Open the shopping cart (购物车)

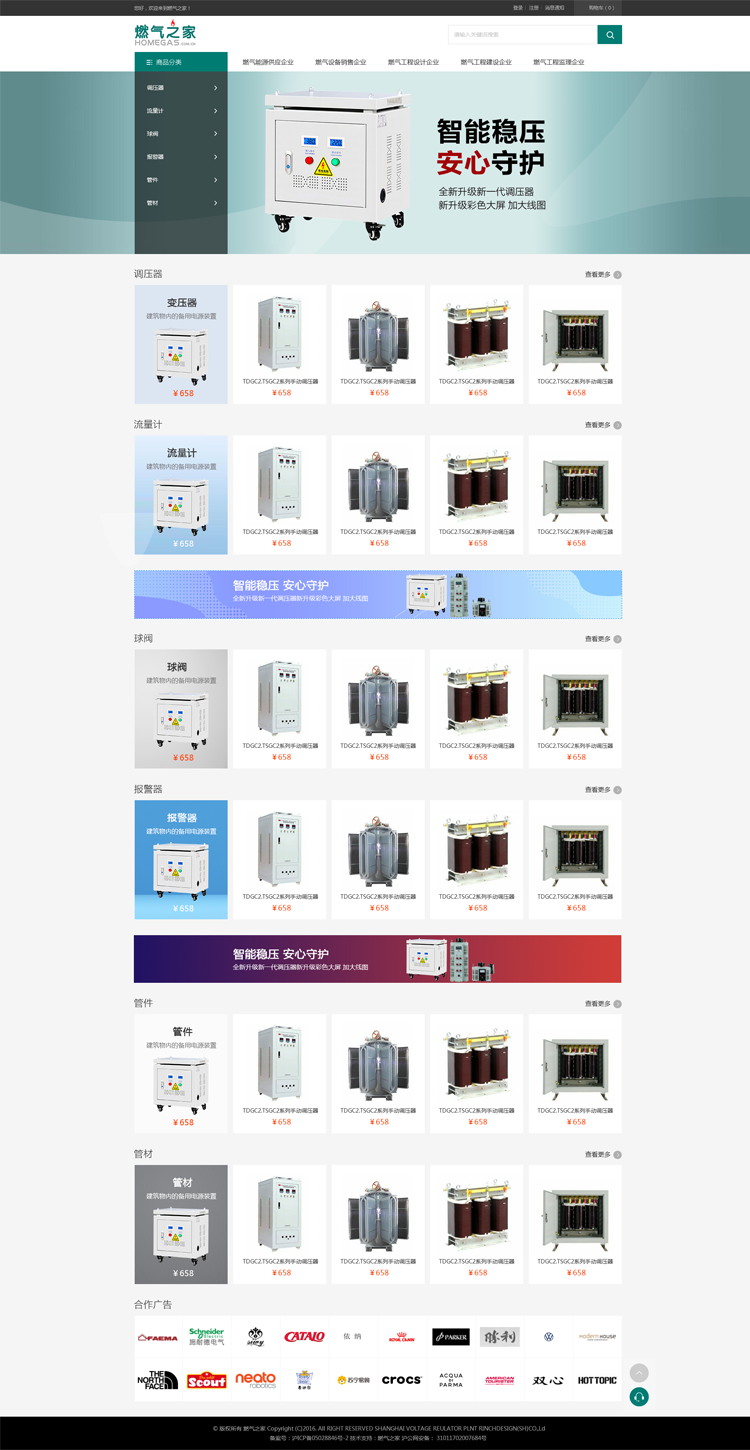click(x=601, y=7)
